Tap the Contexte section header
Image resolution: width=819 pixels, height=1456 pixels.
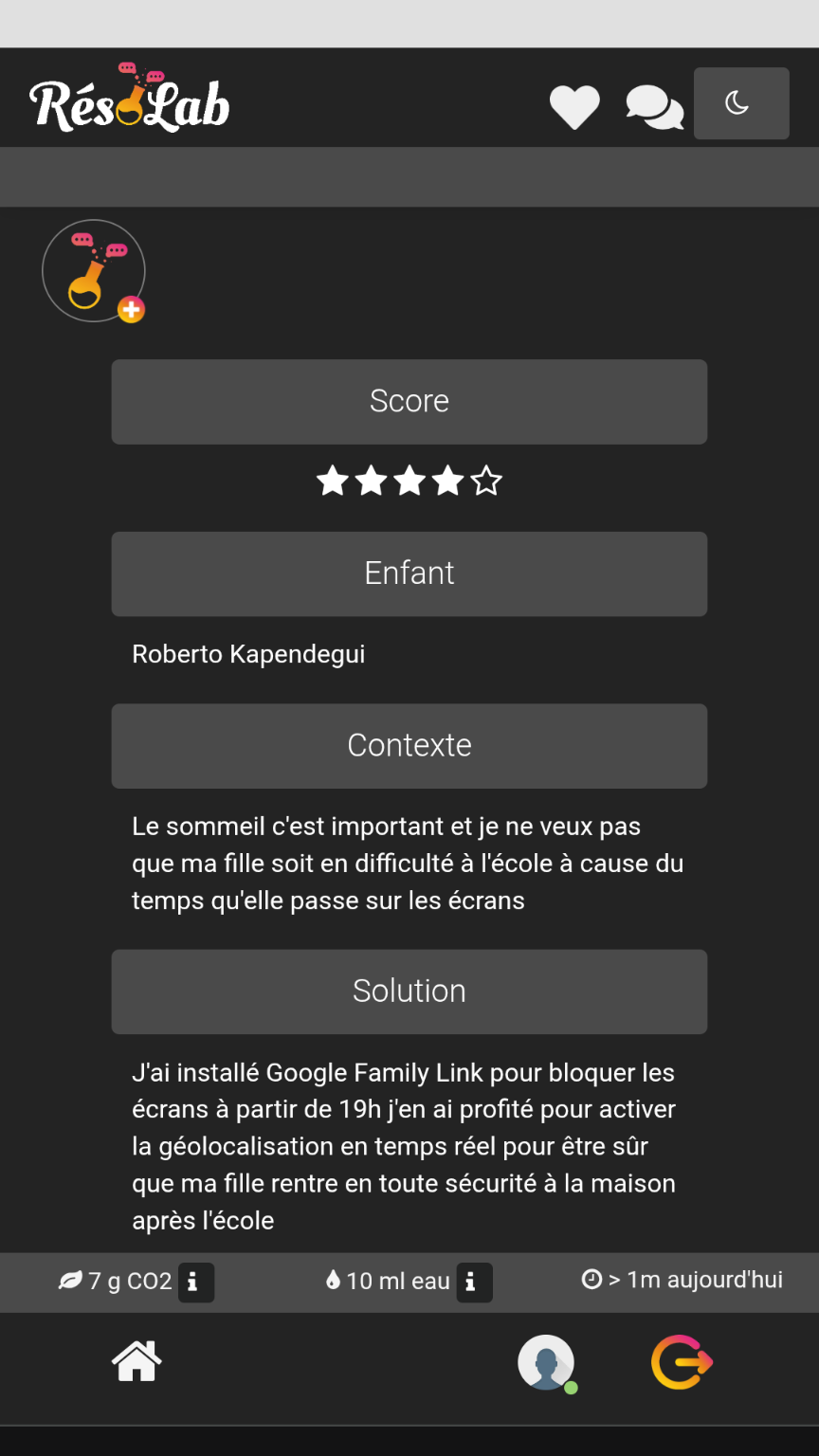point(409,745)
